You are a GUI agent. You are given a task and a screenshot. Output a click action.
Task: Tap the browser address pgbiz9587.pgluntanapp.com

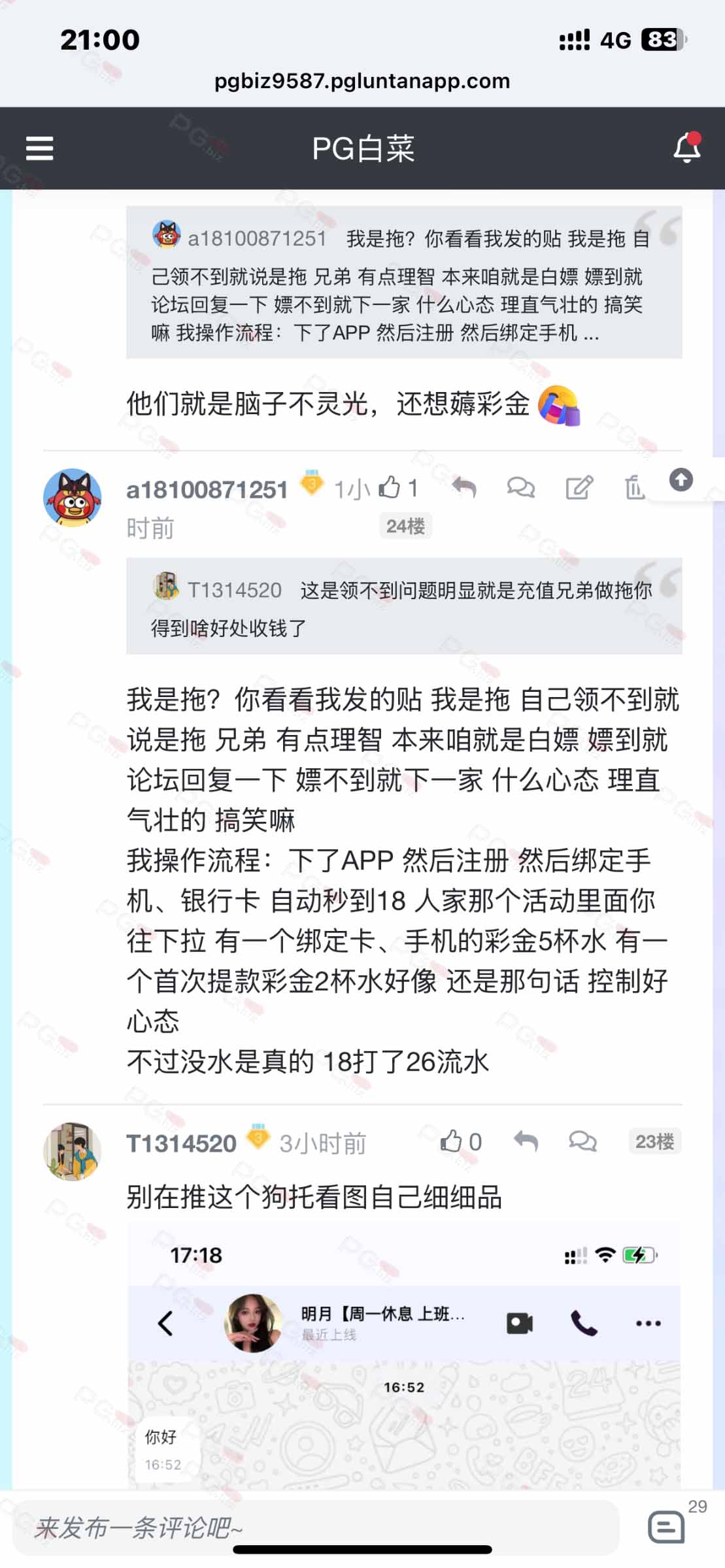(x=362, y=81)
